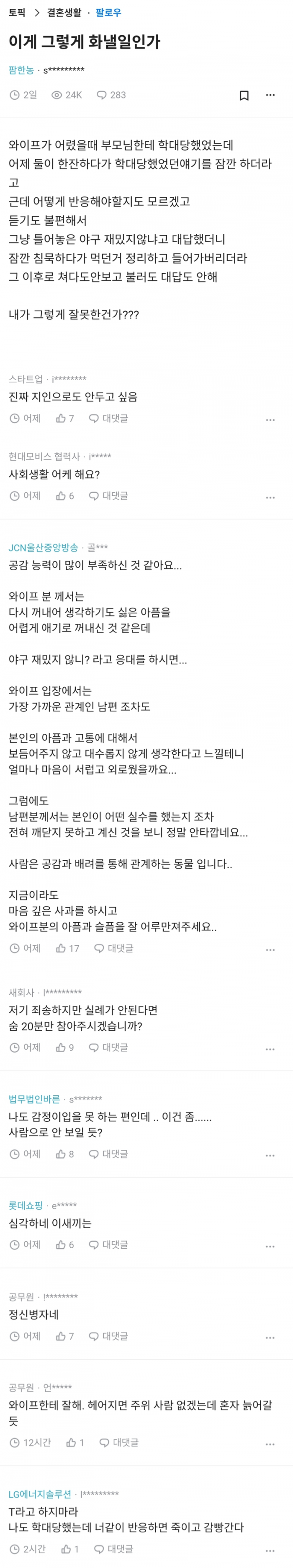293x1568 pixels.
Task: Like the JCN울산중앙방송 comment with 17 likes
Action: point(67,948)
